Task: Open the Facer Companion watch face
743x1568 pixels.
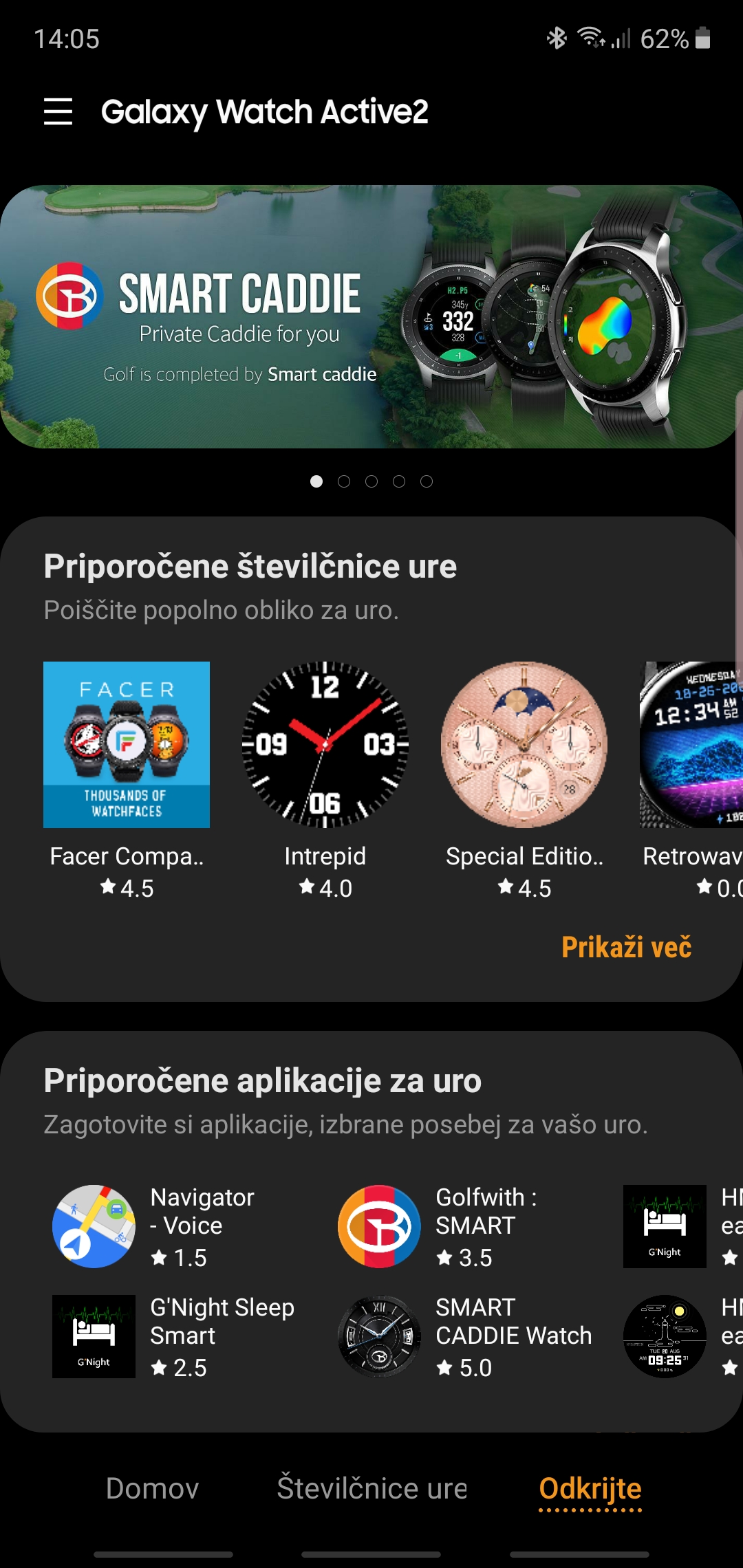Action: [x=127, y=781]
